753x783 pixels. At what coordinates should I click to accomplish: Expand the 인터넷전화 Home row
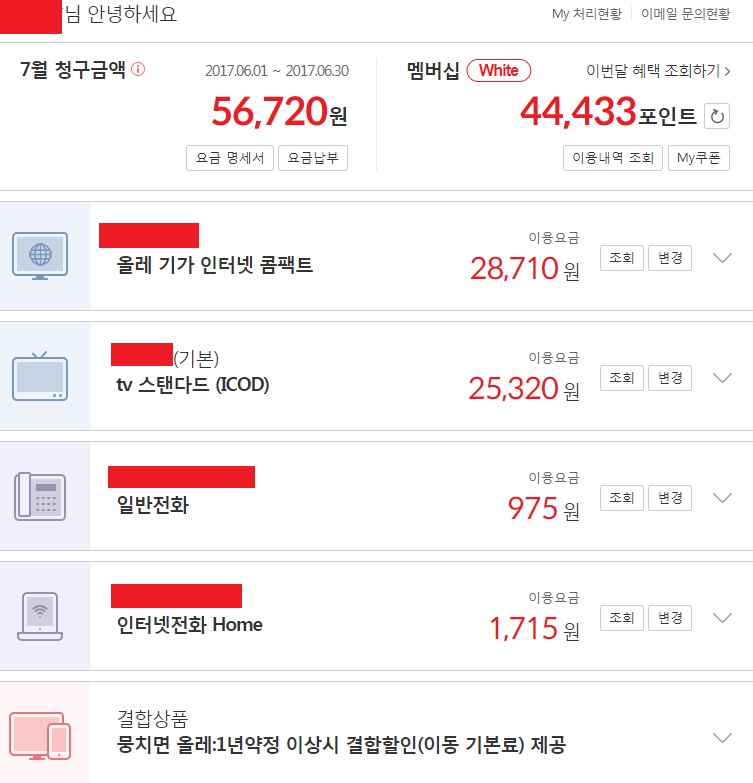pos(723,618)
